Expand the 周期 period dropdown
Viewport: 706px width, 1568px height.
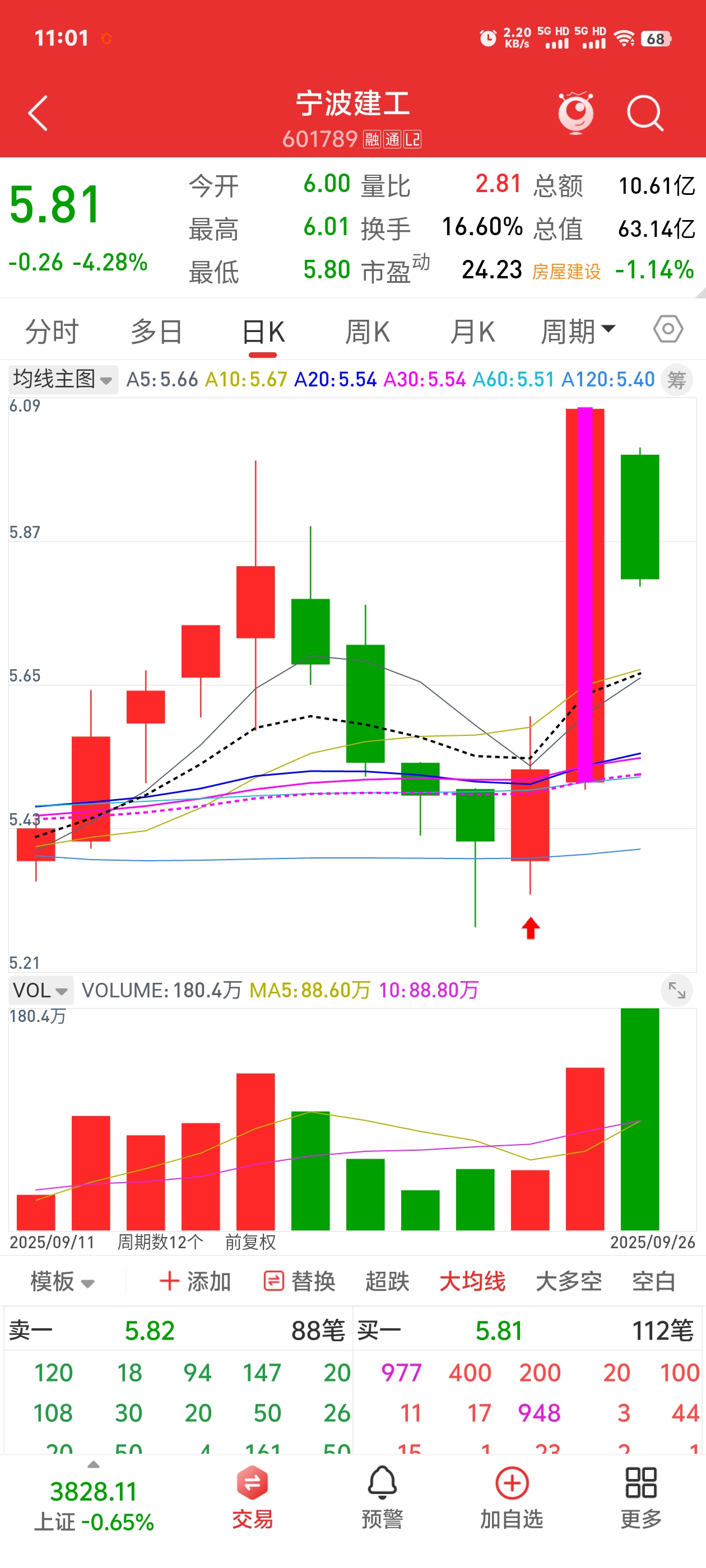[578, 332]
